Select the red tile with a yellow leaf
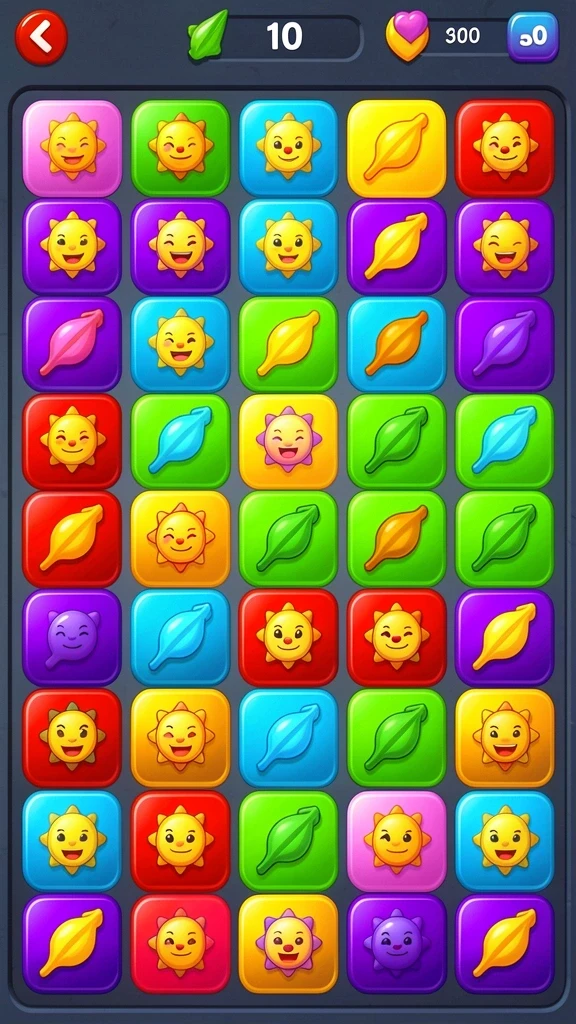Image resolution: width=576 pixels, height=1024 pixels. click(x=72, y=539)
